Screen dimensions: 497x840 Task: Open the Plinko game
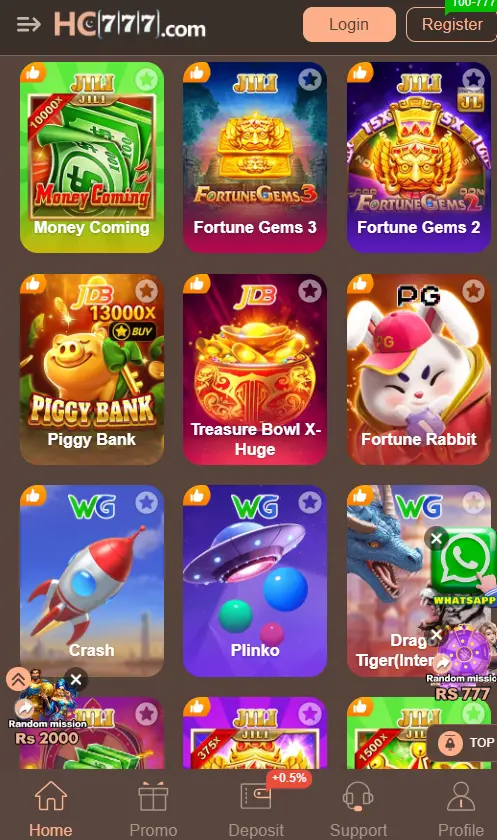[255, 581]
